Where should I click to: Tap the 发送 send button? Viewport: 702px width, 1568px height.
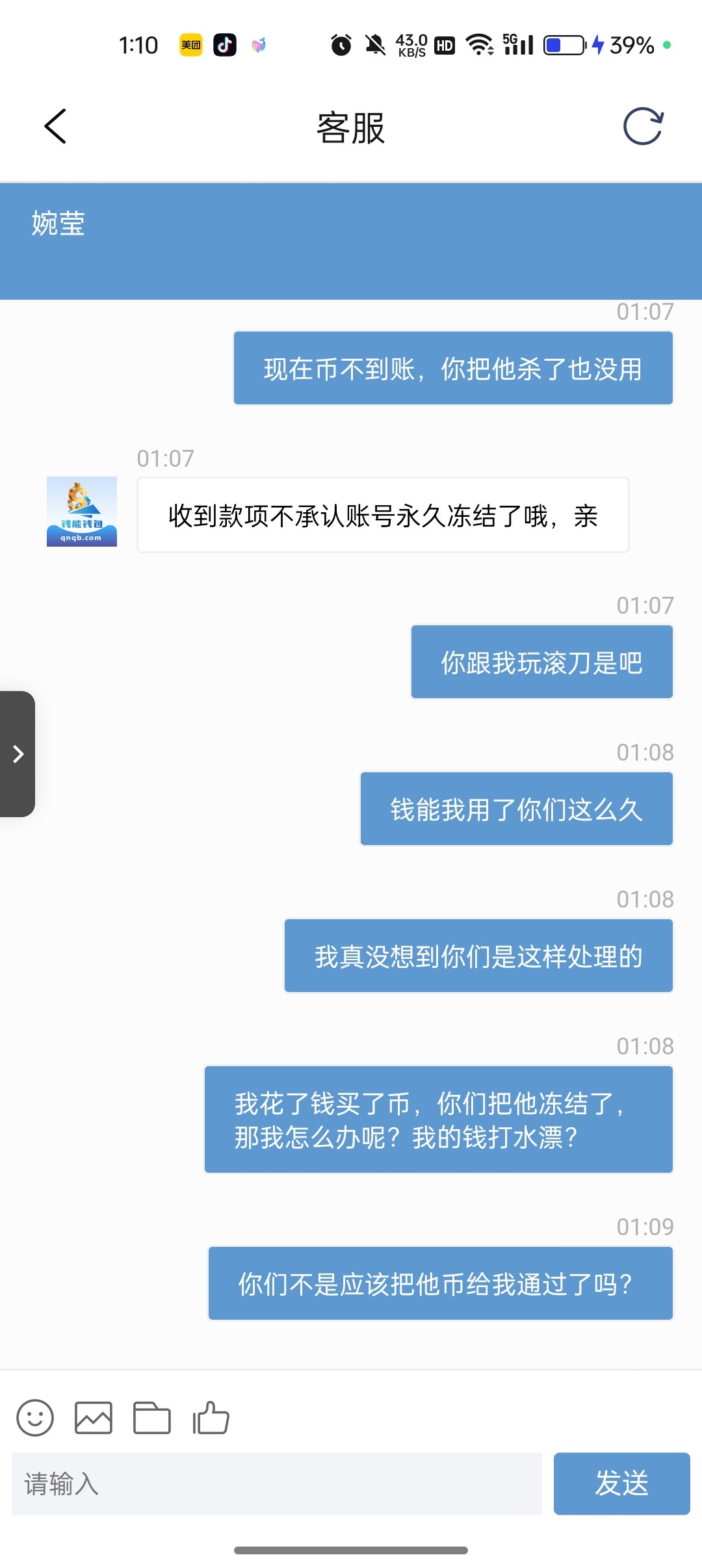621,1484
